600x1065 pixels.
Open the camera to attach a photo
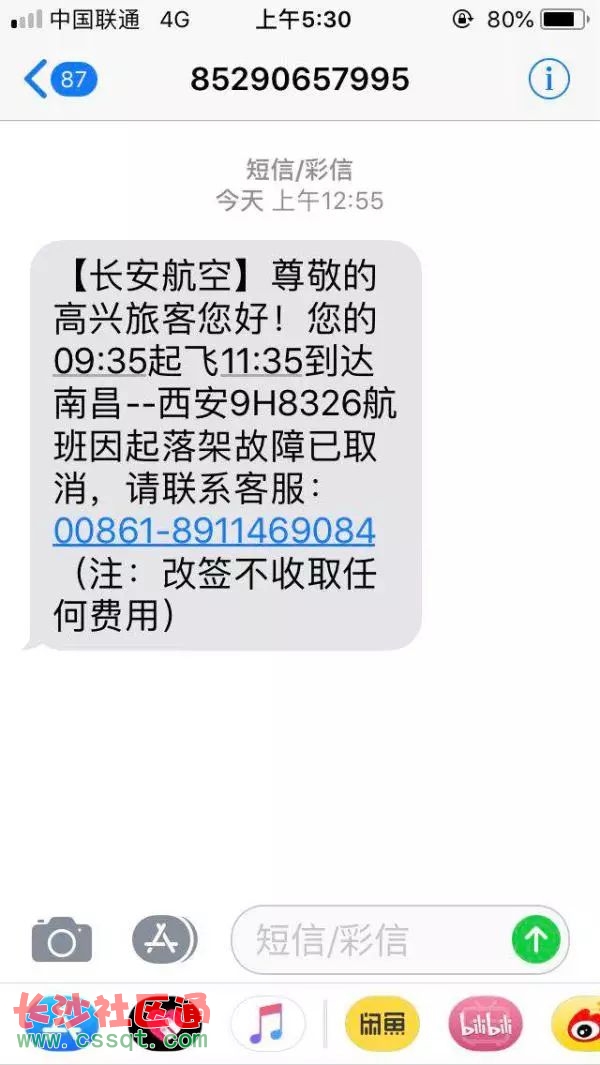[x=62, y=940]
